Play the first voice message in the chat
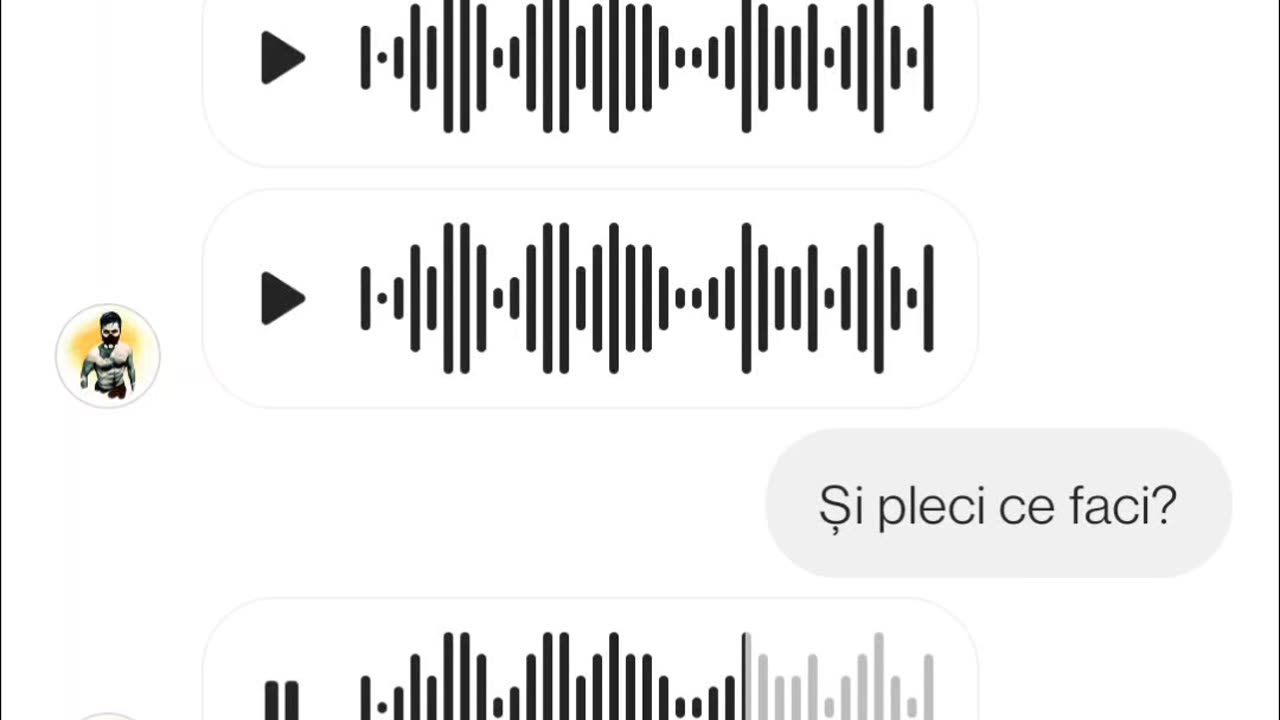 pyautogui.click(x=282, y=58)
